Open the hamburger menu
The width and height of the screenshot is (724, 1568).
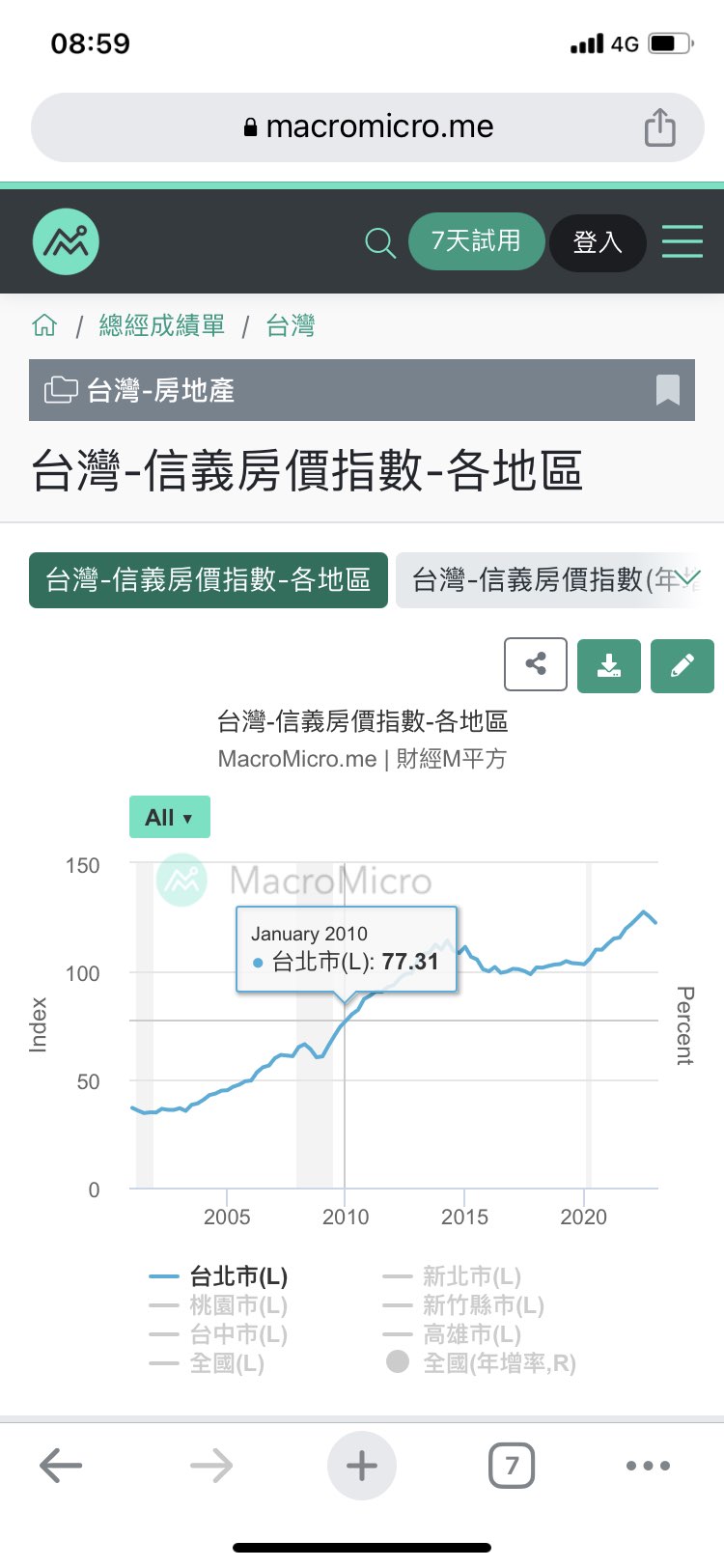point(682,241)
